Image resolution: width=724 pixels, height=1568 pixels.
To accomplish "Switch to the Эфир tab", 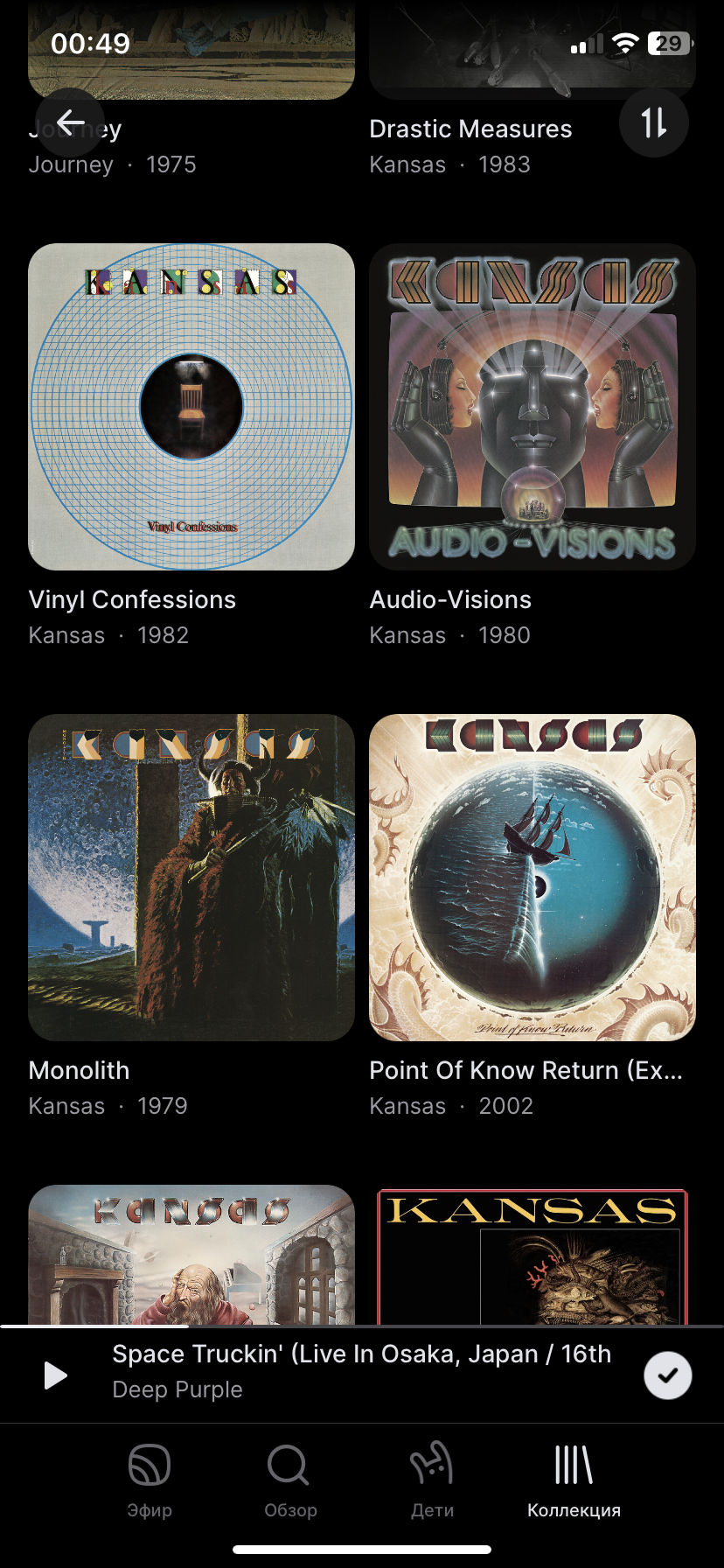I will click(x=150, y=1480).
